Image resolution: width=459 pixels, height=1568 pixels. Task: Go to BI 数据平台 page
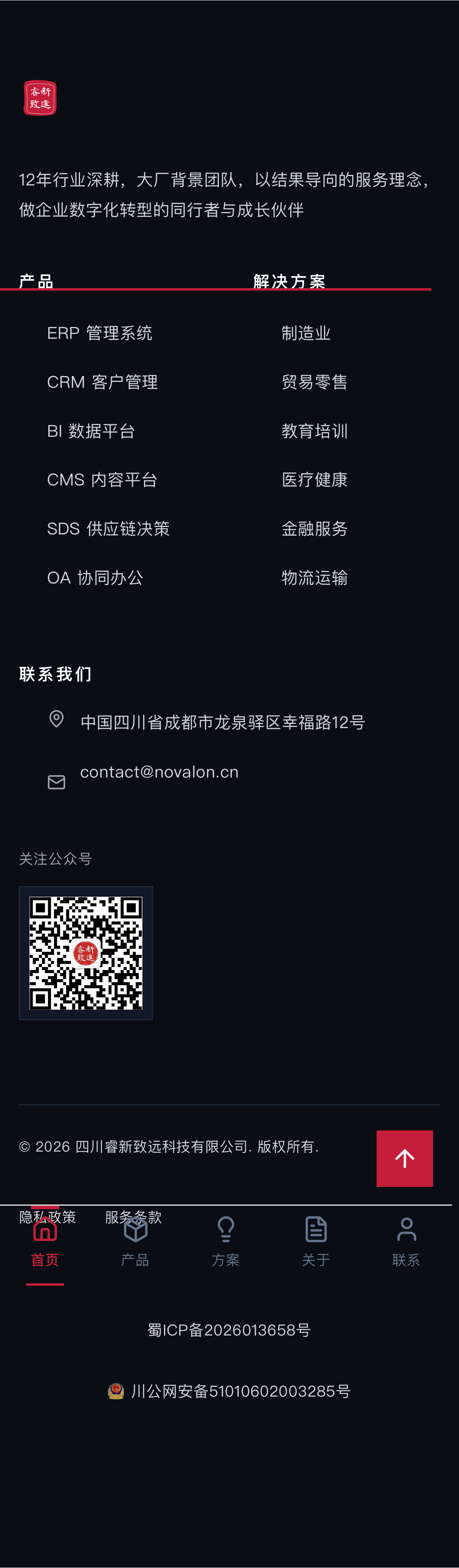tap(91, 431)
